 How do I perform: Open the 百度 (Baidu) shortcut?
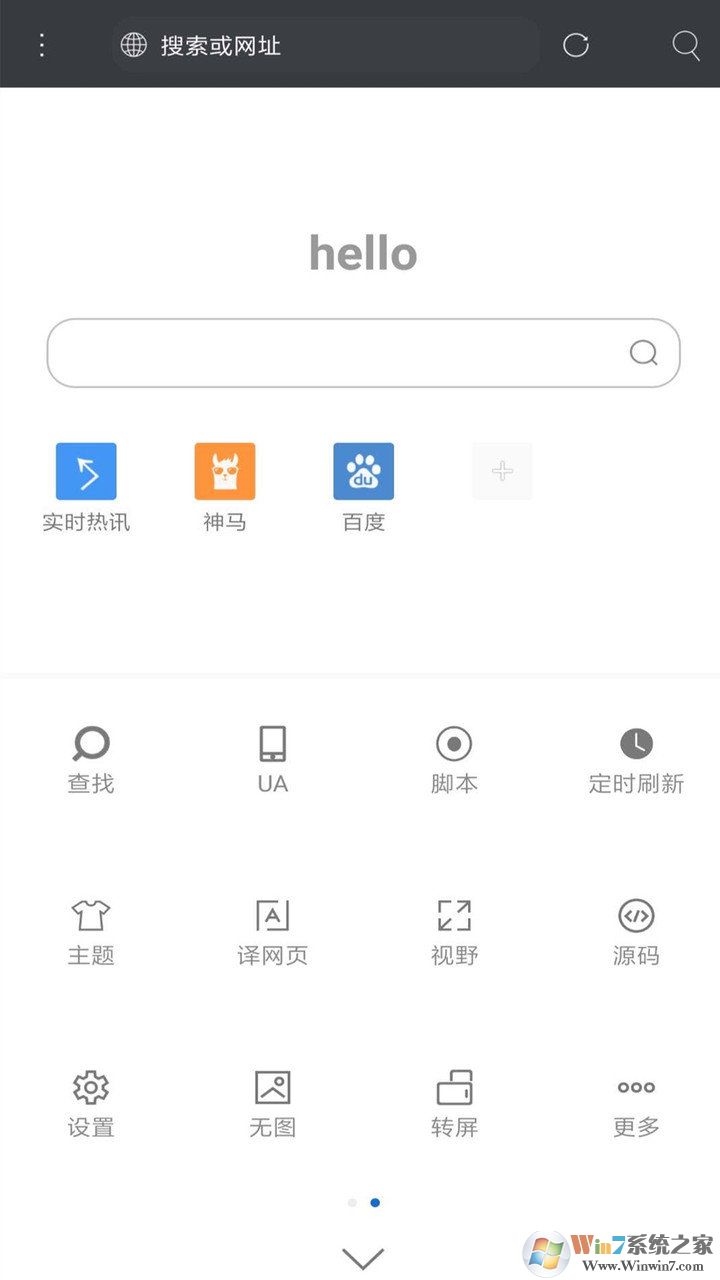click(x=362, y=471)
